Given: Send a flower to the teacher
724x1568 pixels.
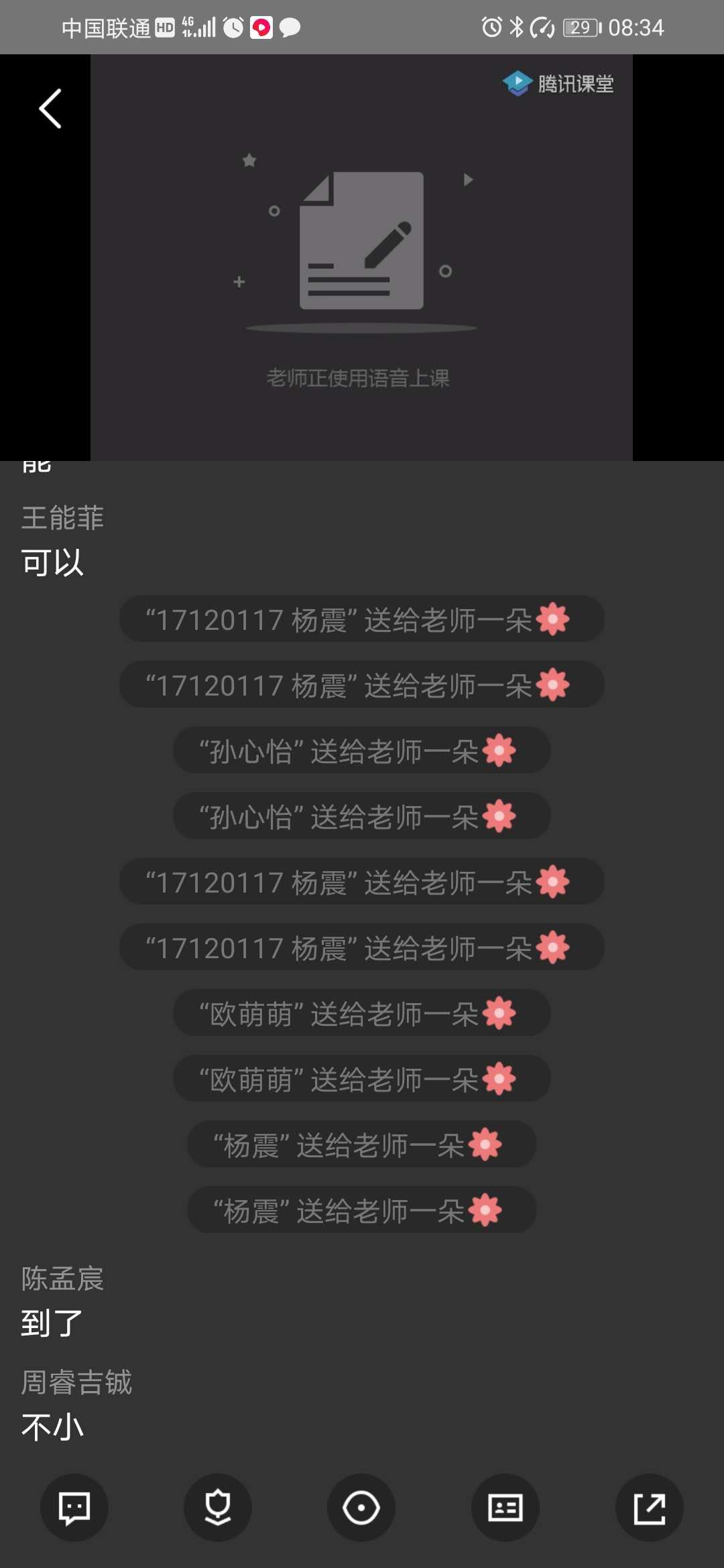Looking at the screenshot, I should (218, 1508).
